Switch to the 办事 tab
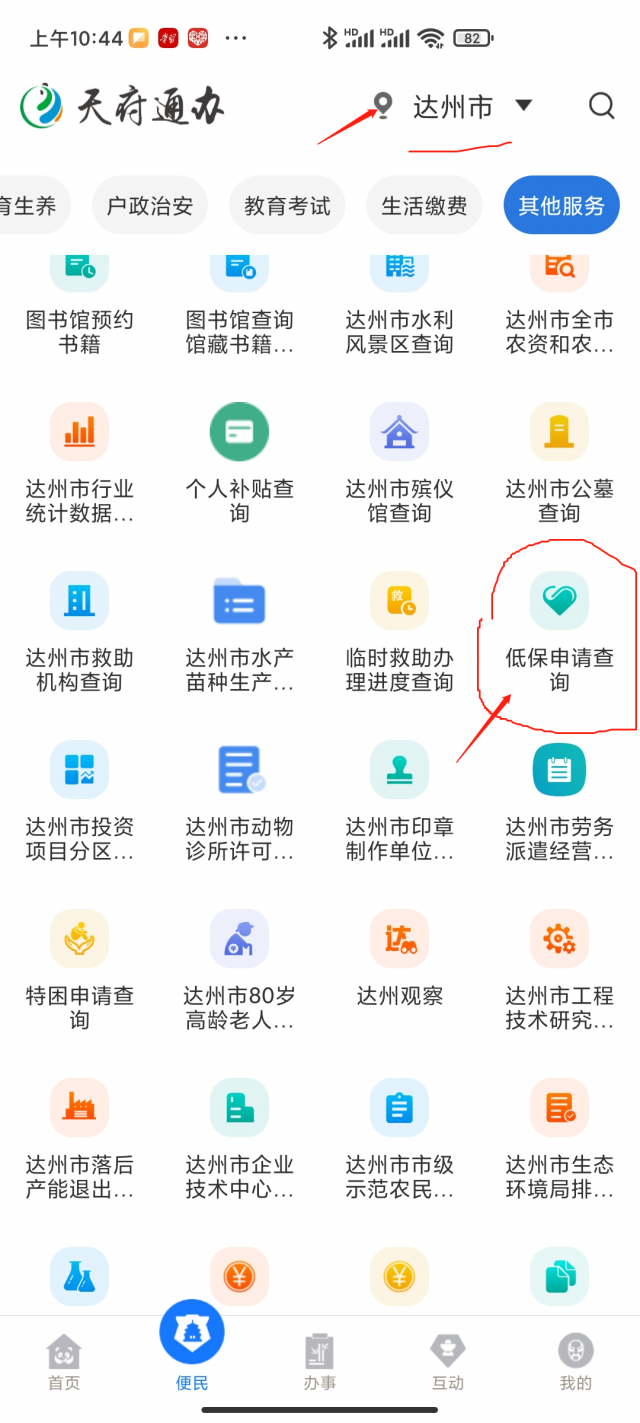The image size is (640, 1423). pyautogui.click(x=320, y=1363)
